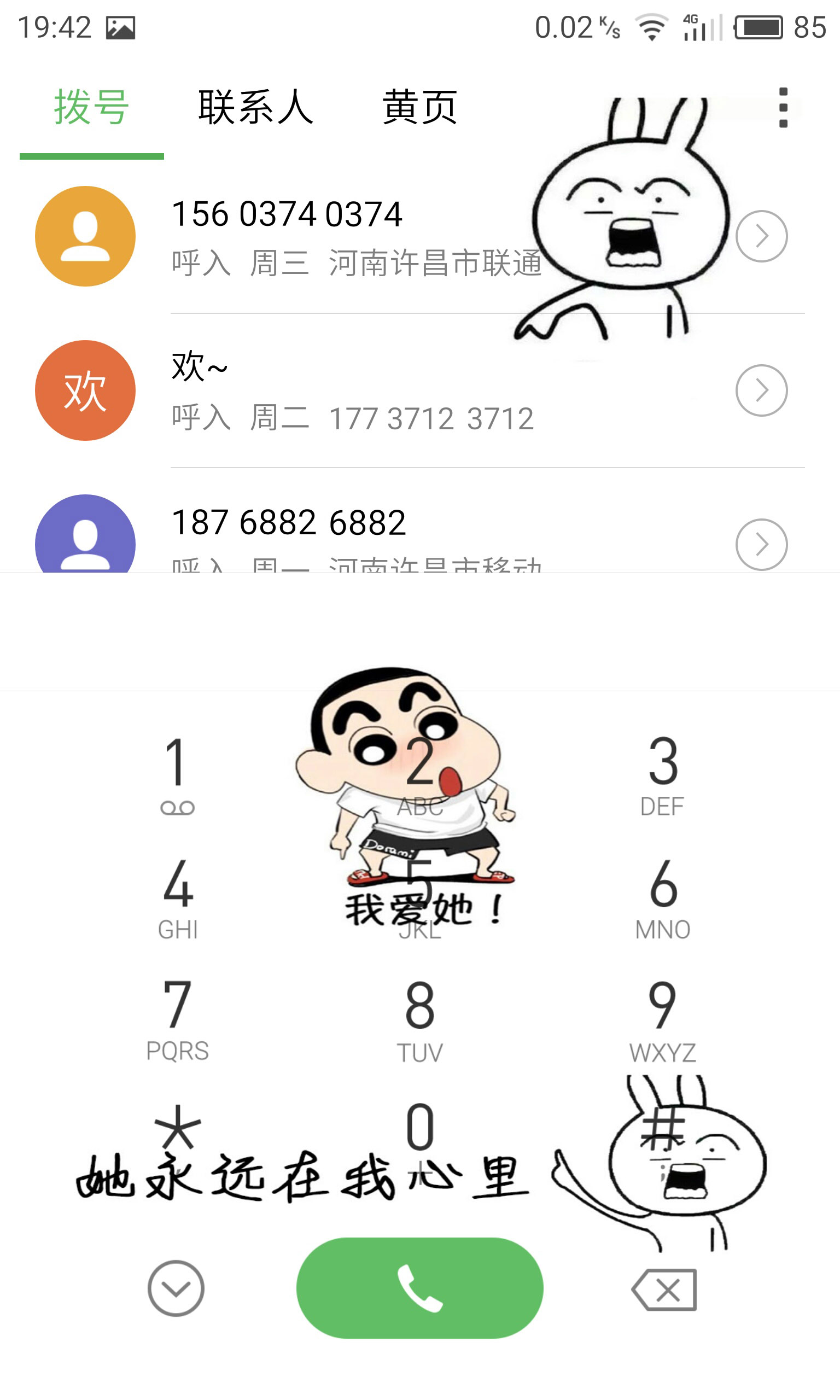This screenshot has width=840, height=1400.
Task: Open details arrow for 156 0374 0374
Action: pyautogui.click(x=761, y=237)
